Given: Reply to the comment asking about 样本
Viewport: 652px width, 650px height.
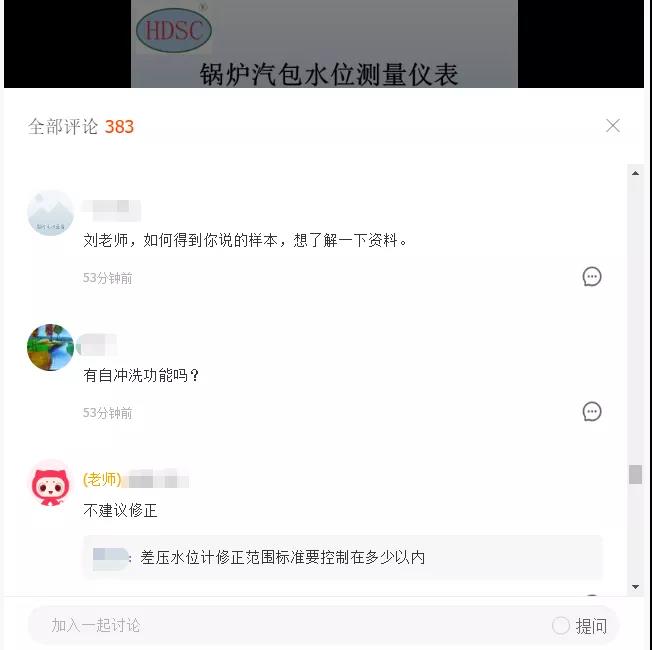Looking at the screenshot, I should coord(592,277).
